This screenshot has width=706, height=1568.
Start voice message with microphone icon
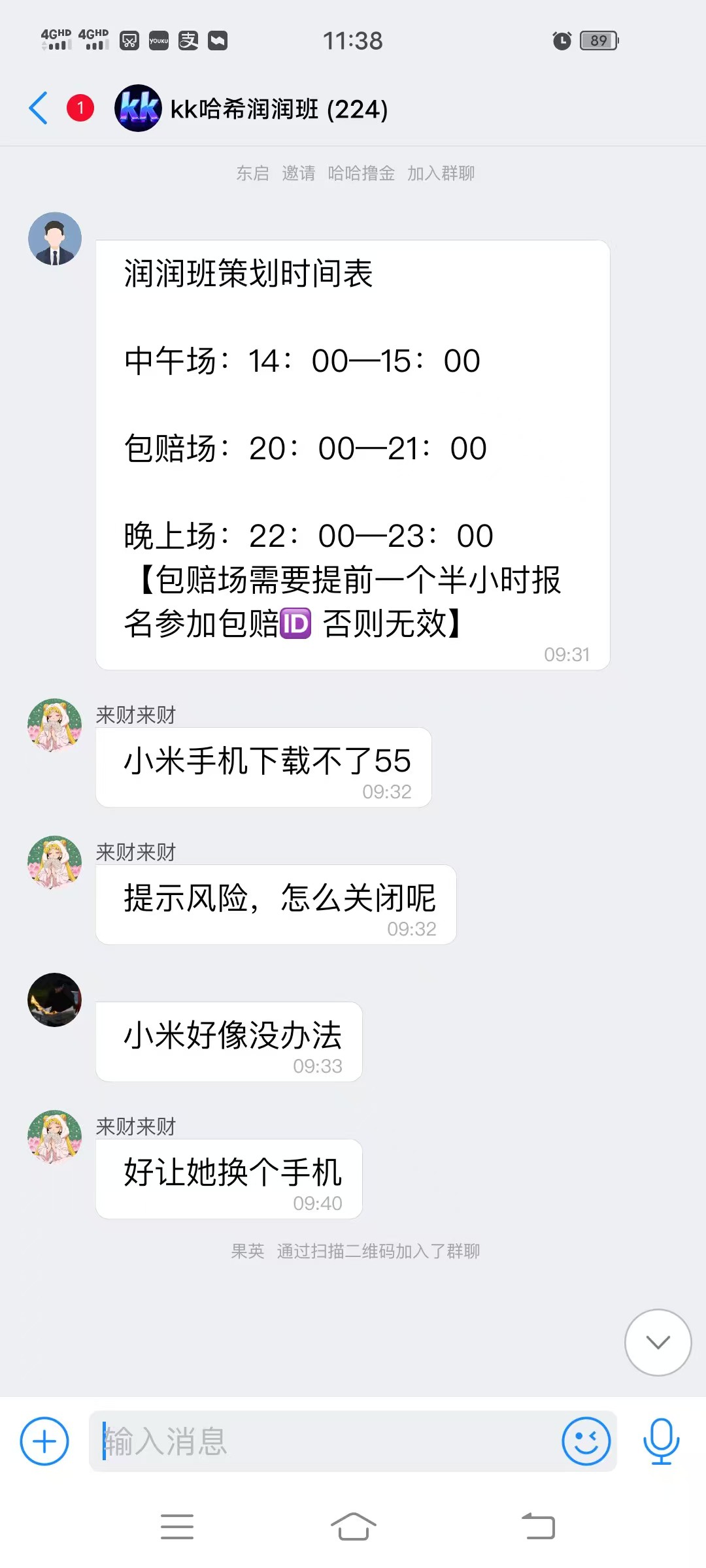(661, 1441)
